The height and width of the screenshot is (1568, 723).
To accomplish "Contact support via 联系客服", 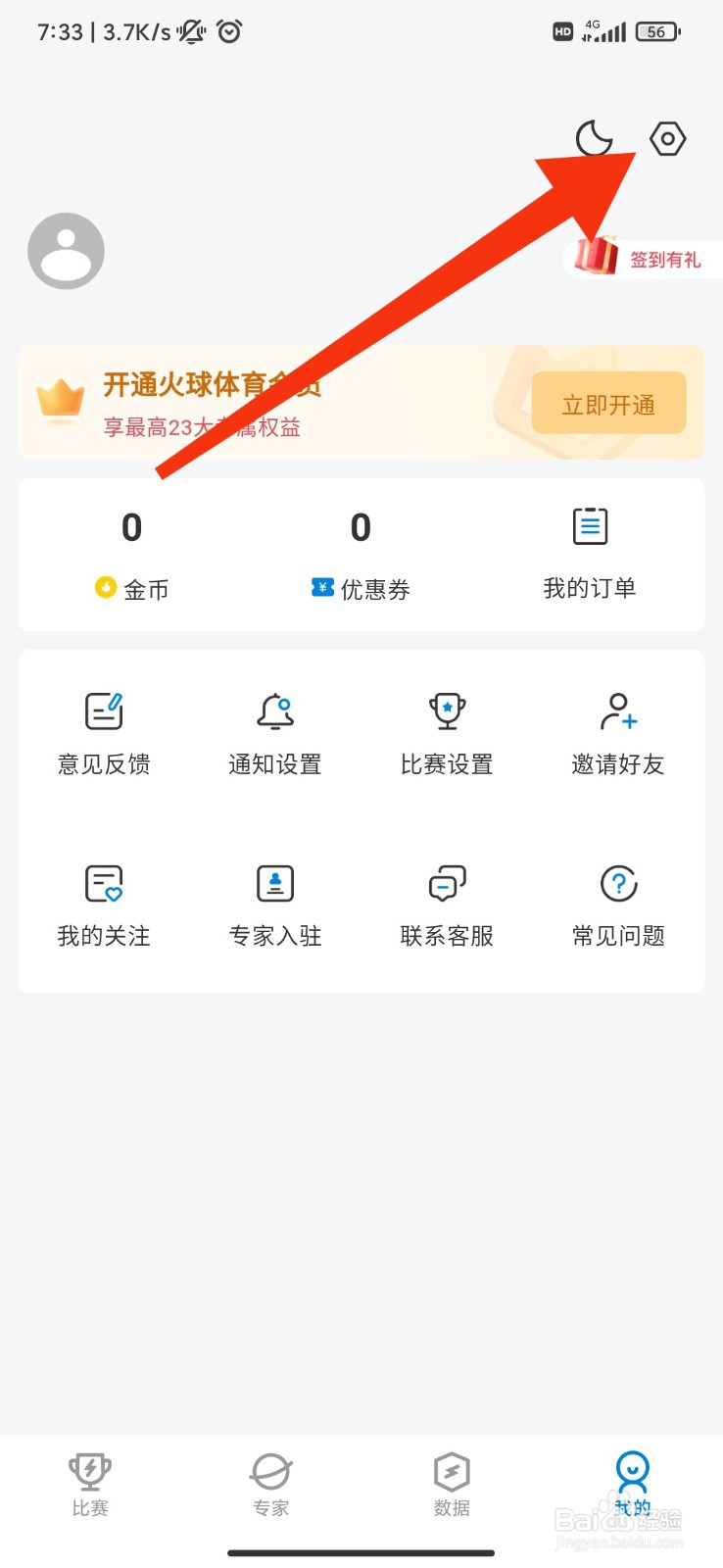I will (x=447, y=906).
